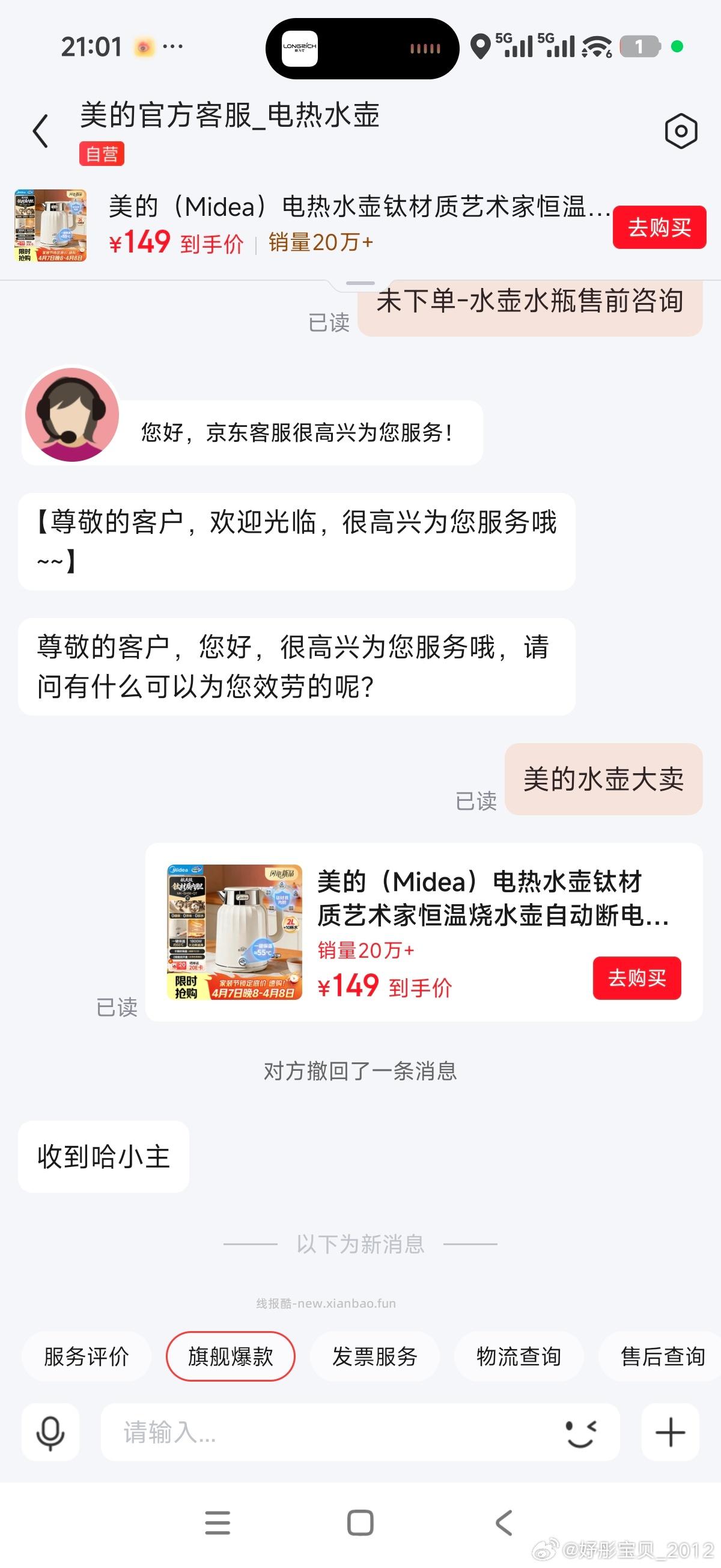Tap the 自营 store label
Image resolution: width=721 pixels, height=1568 pixels.
101,154
